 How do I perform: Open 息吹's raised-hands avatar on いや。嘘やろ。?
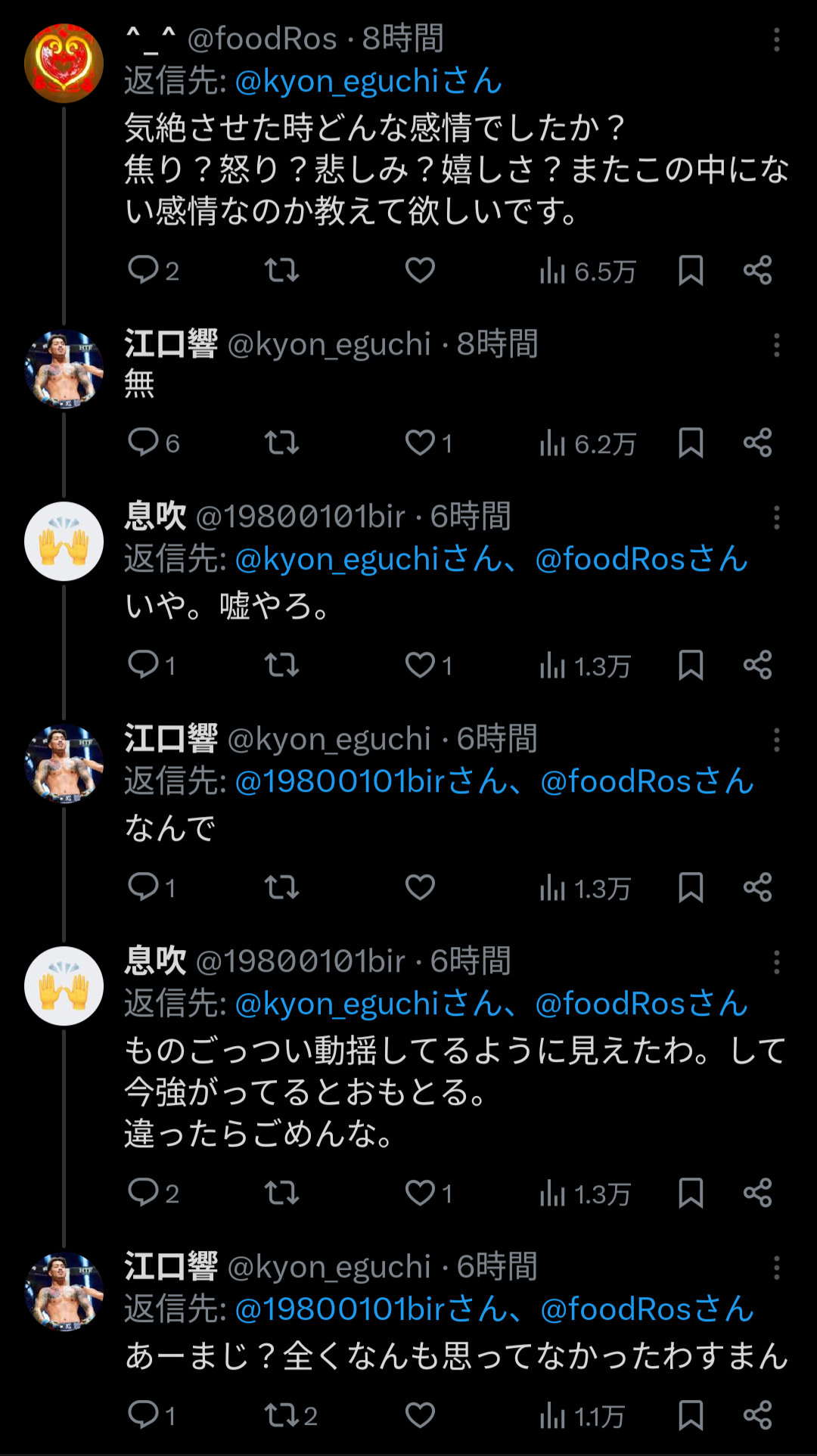point(64,541)
